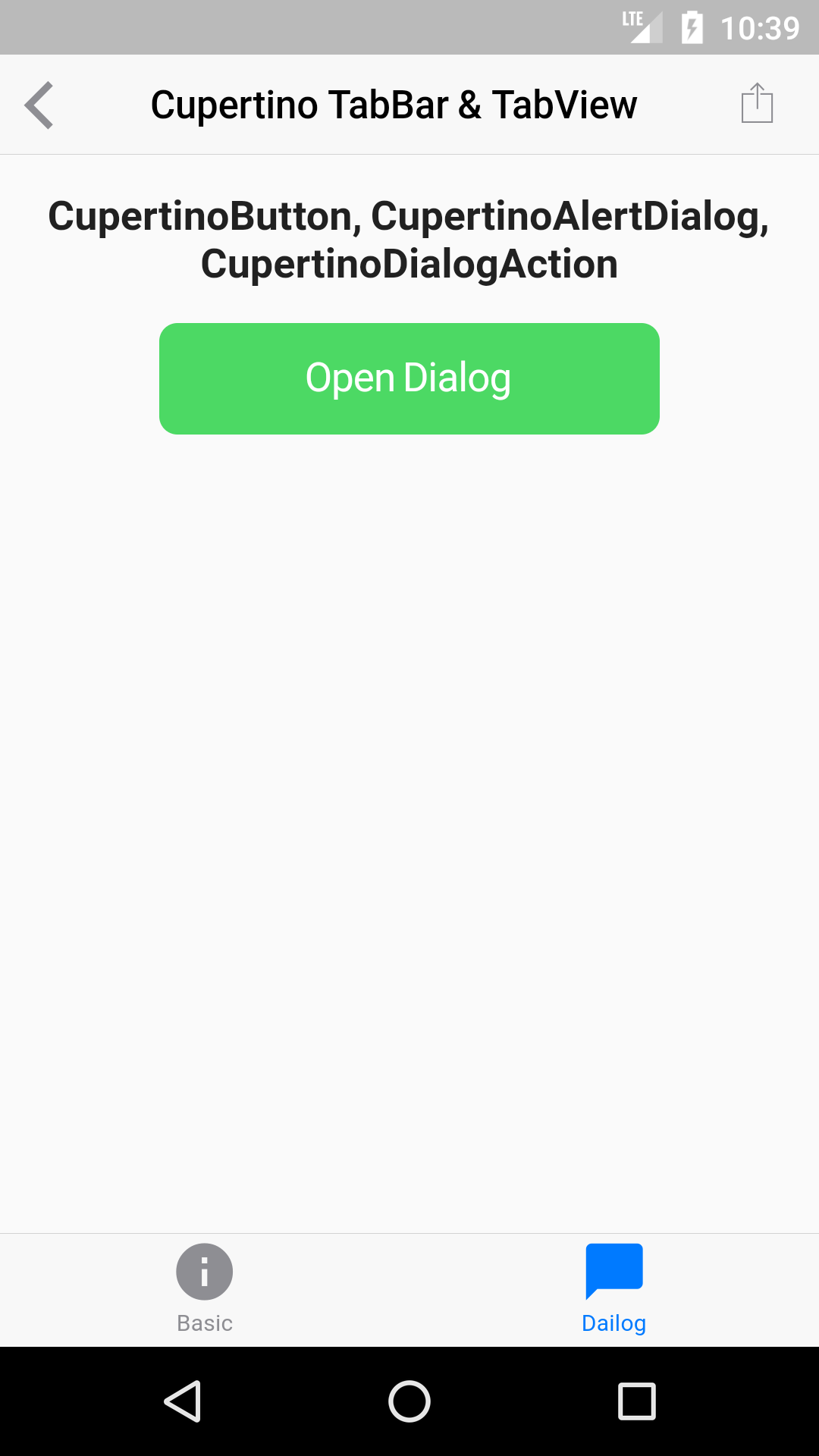The width and height of the screenshot is (819, 1456).
Task: Select the Dailog tab
Action: 614,1289
